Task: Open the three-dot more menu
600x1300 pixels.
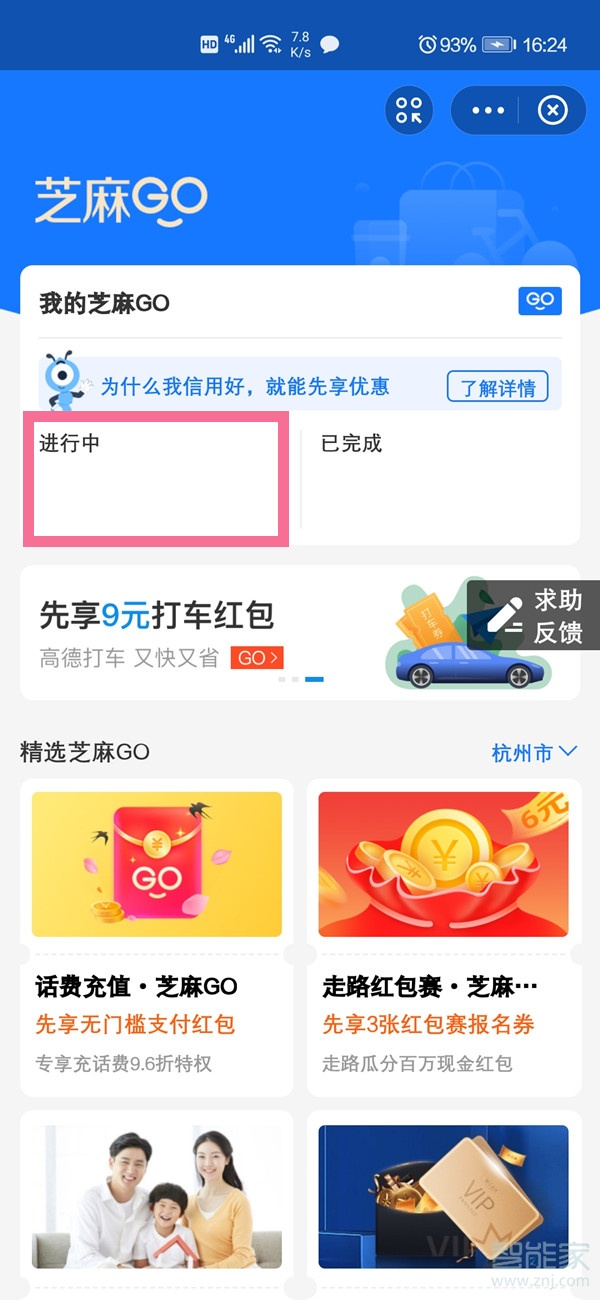Action: point(488,110)
